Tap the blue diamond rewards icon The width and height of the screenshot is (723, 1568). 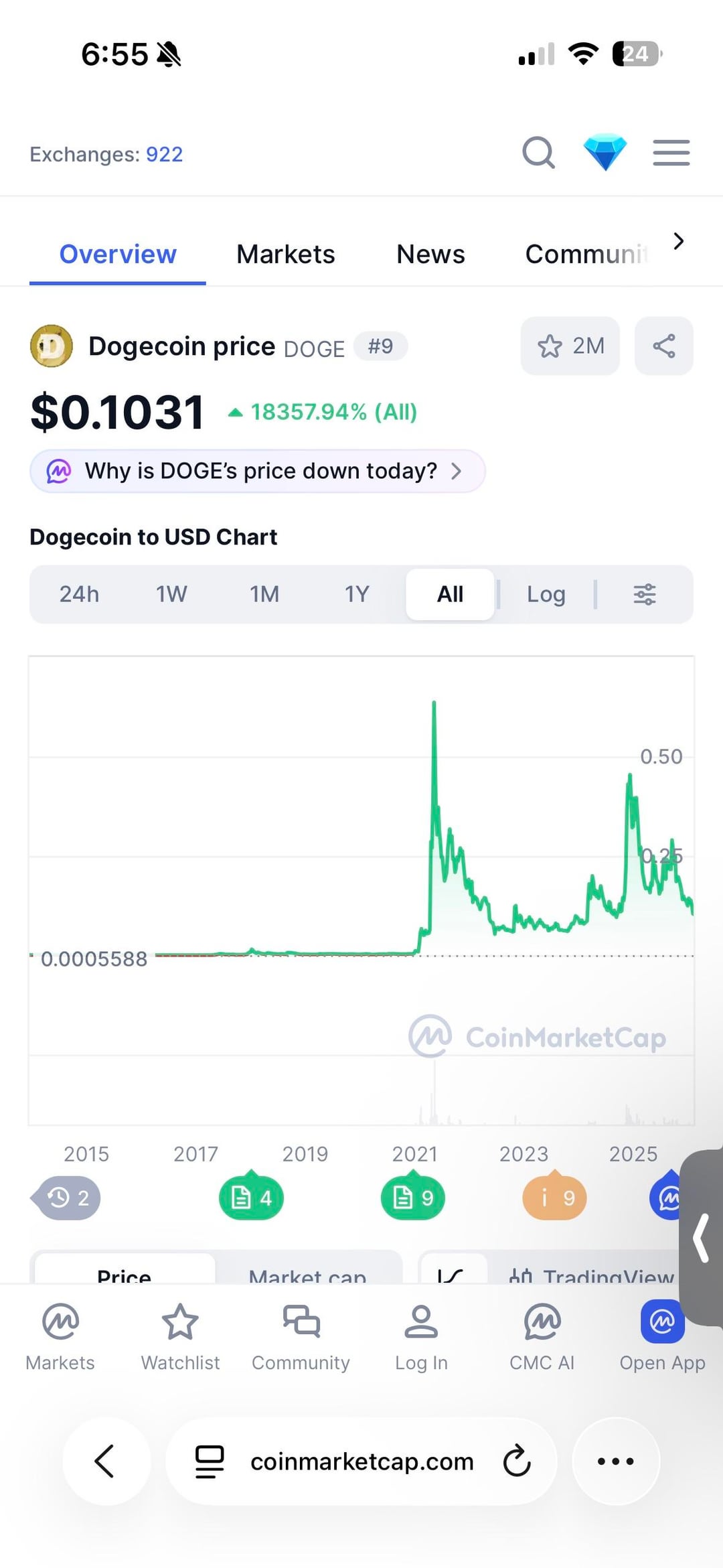click(605, 152)
